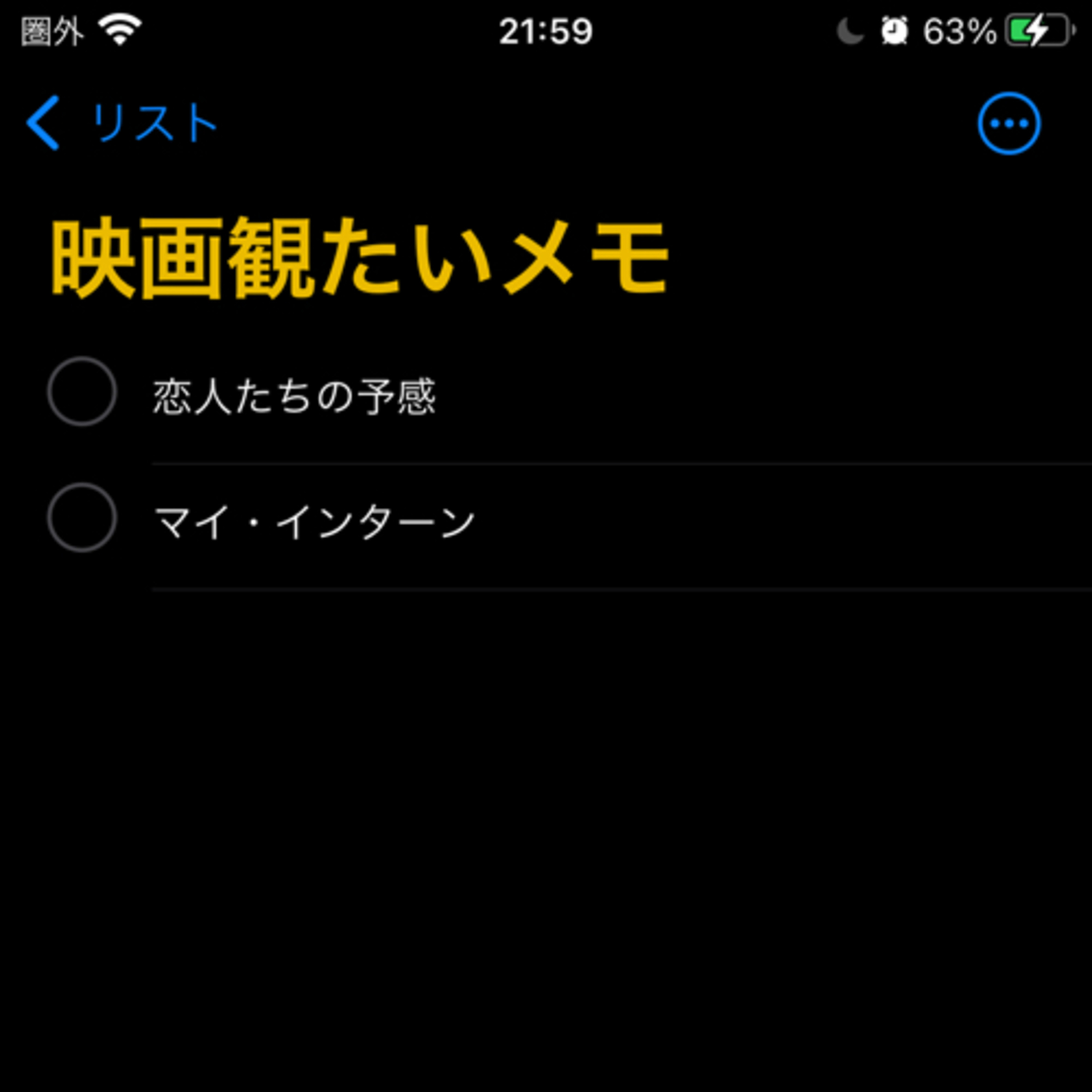The image size is (1092, 1092).
Task: Edit the 恋人たちの予感 reminder text
Action: pos(294,396)
